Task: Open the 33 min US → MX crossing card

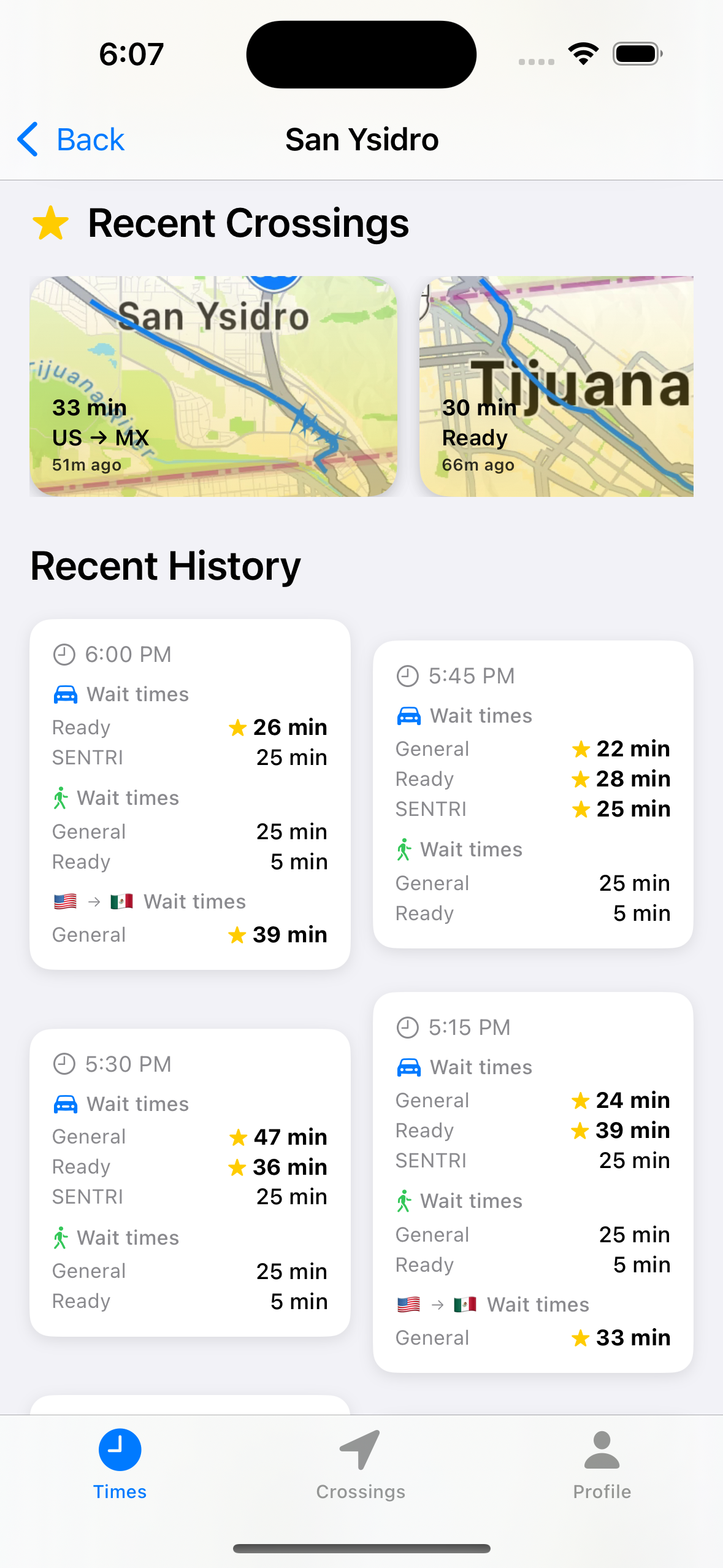Action: [x=213, y=386]
